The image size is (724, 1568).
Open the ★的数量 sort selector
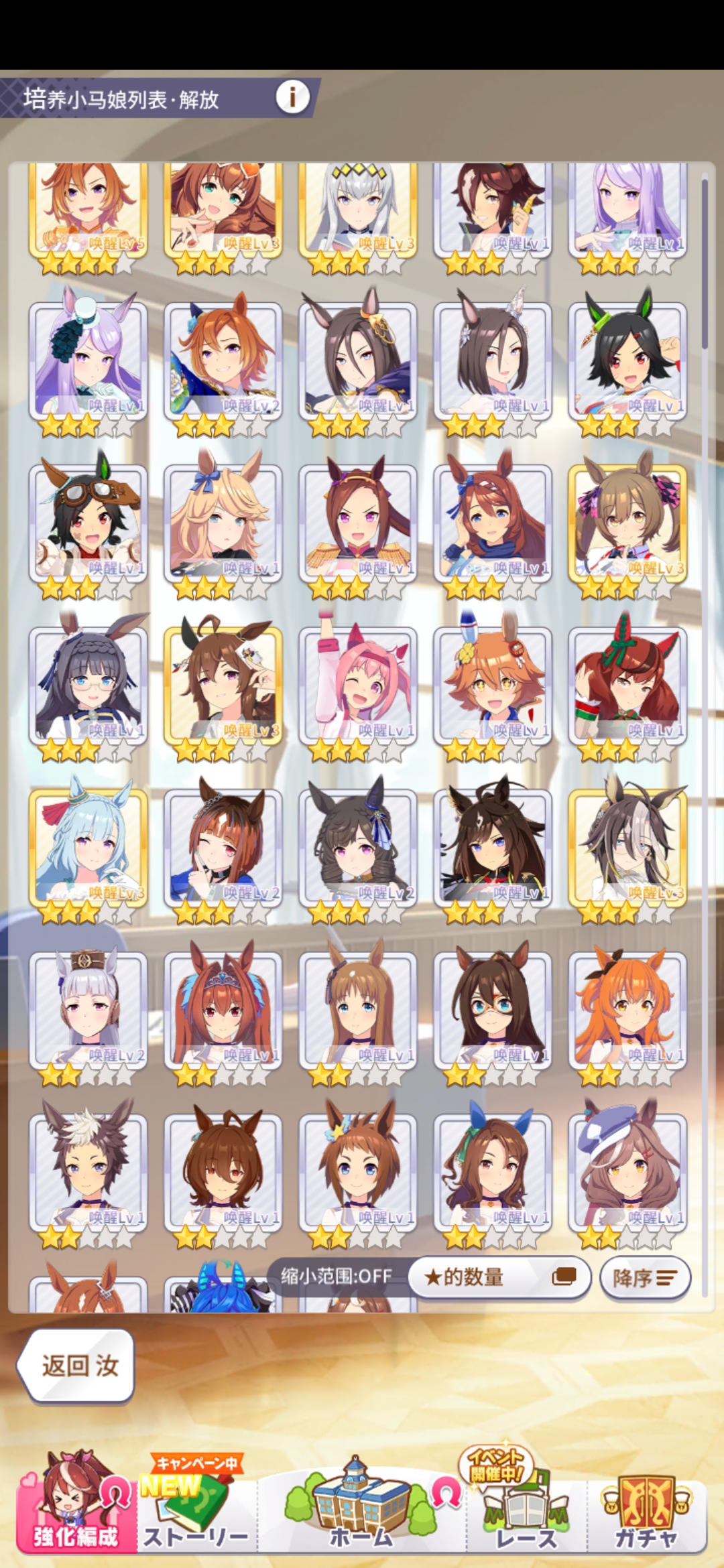(499, 1277)
